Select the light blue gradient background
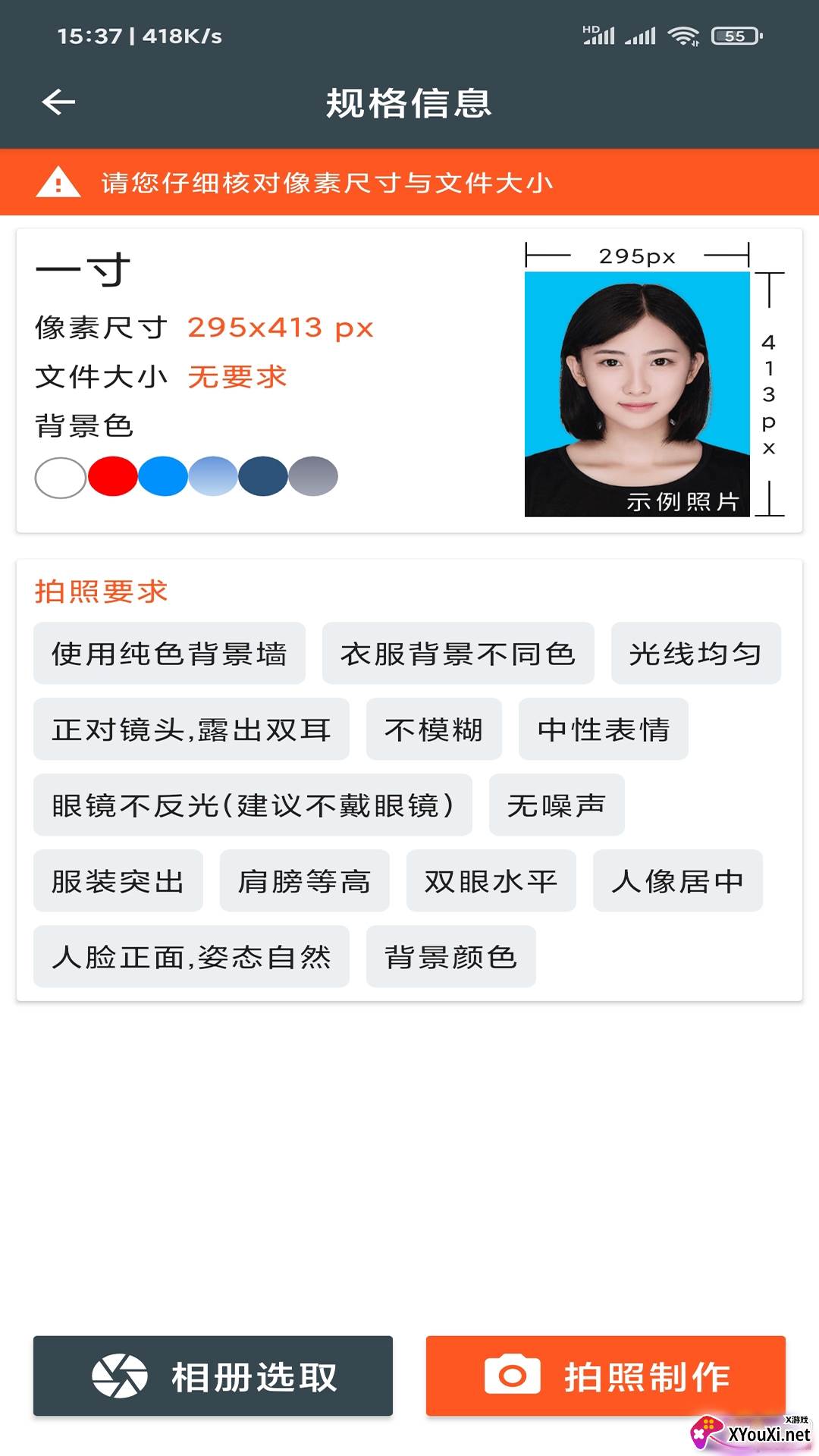The image size is (819, 1456). click(213, 477)
